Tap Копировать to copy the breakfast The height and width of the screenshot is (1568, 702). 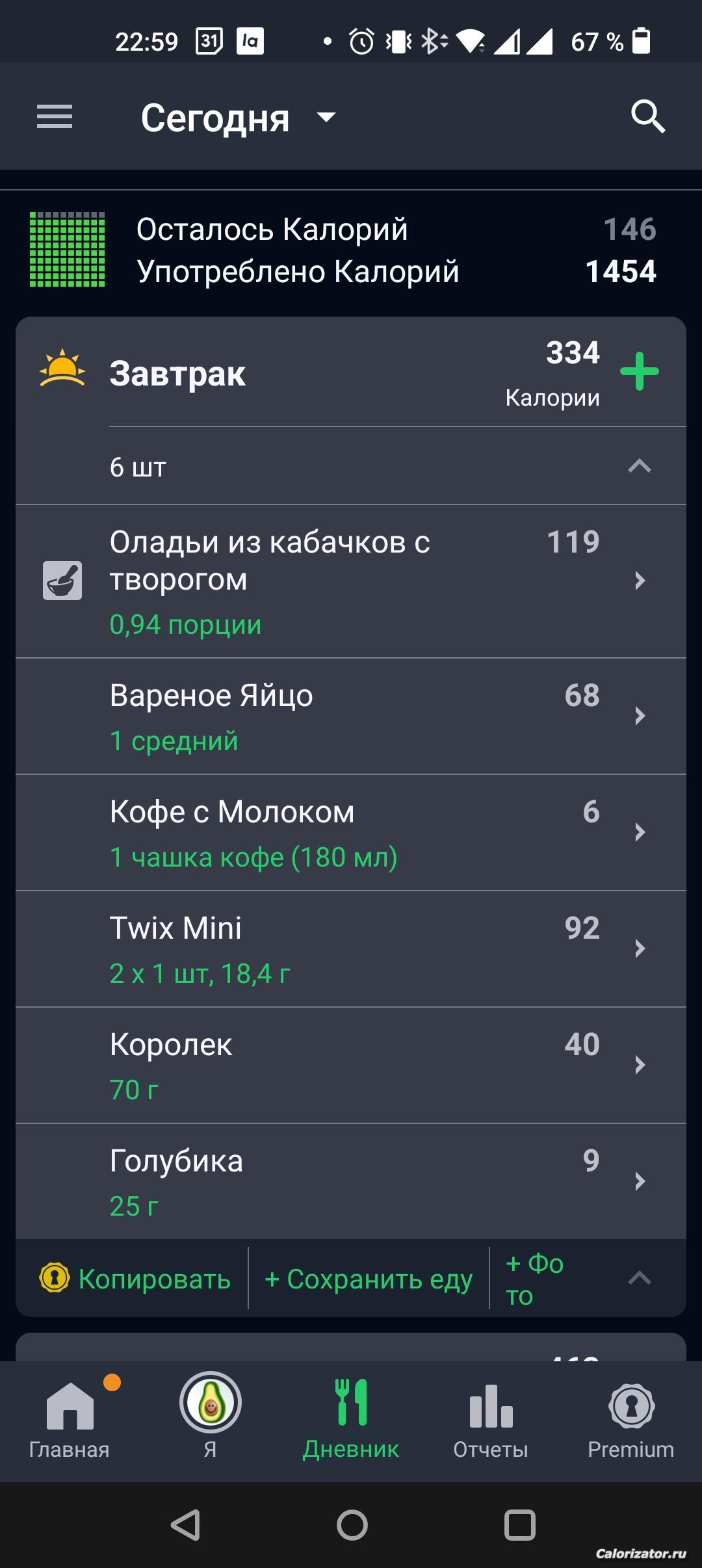click(x=136, y=1279)
